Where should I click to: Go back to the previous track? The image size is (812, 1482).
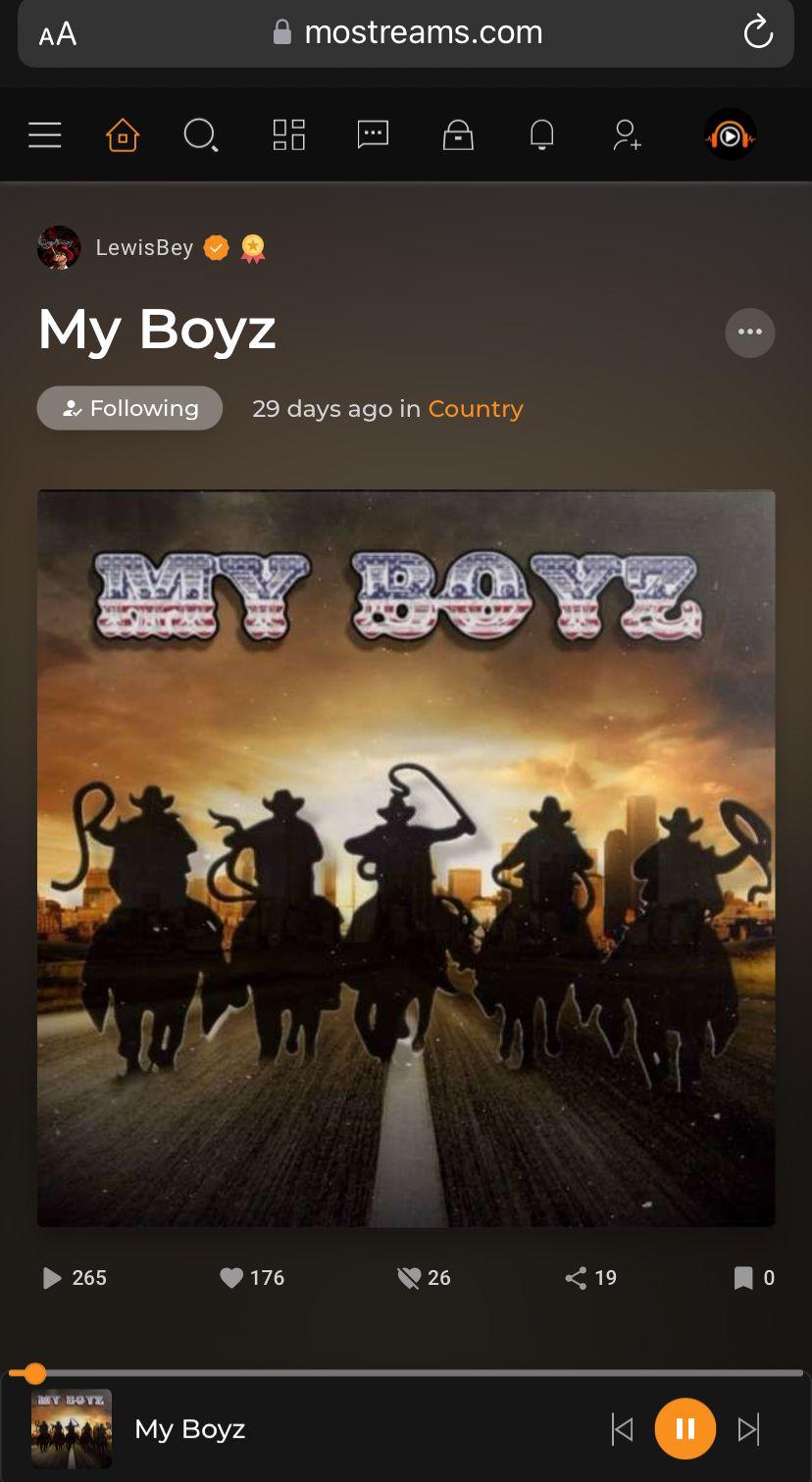[x=622, y=1429]
